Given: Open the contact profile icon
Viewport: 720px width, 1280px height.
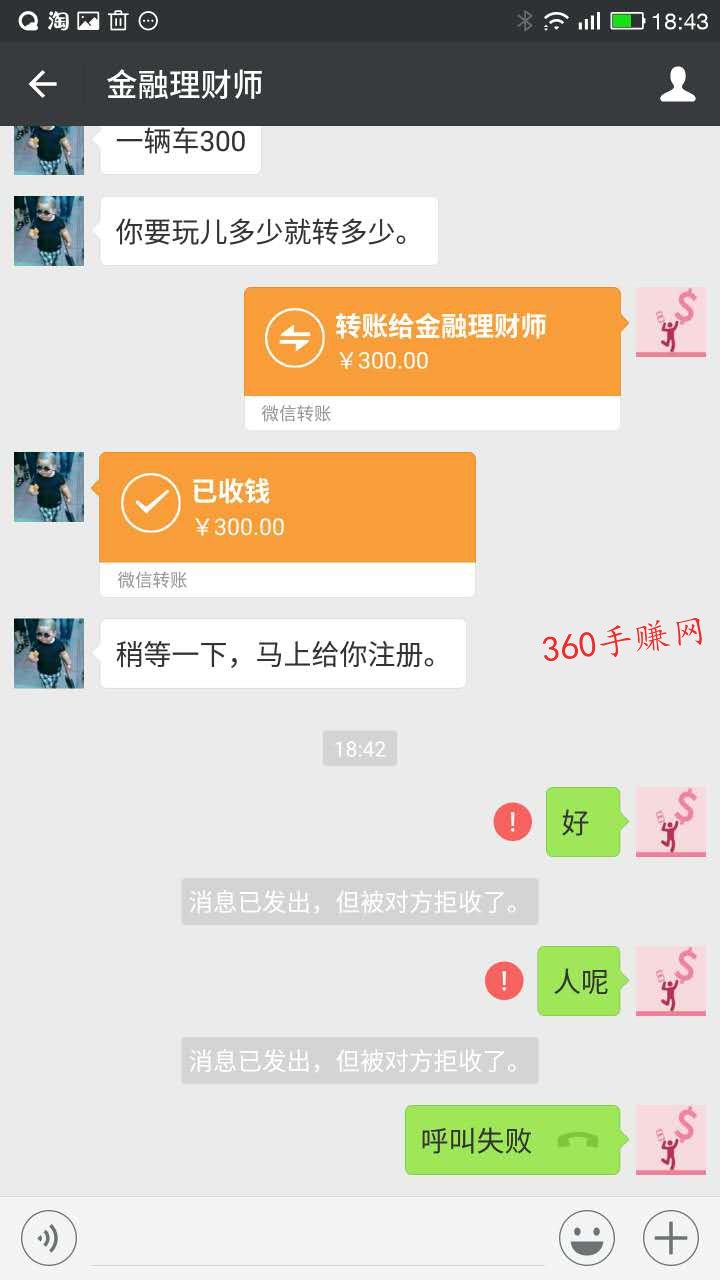Looking at the screenshot, I should (677, 85).
